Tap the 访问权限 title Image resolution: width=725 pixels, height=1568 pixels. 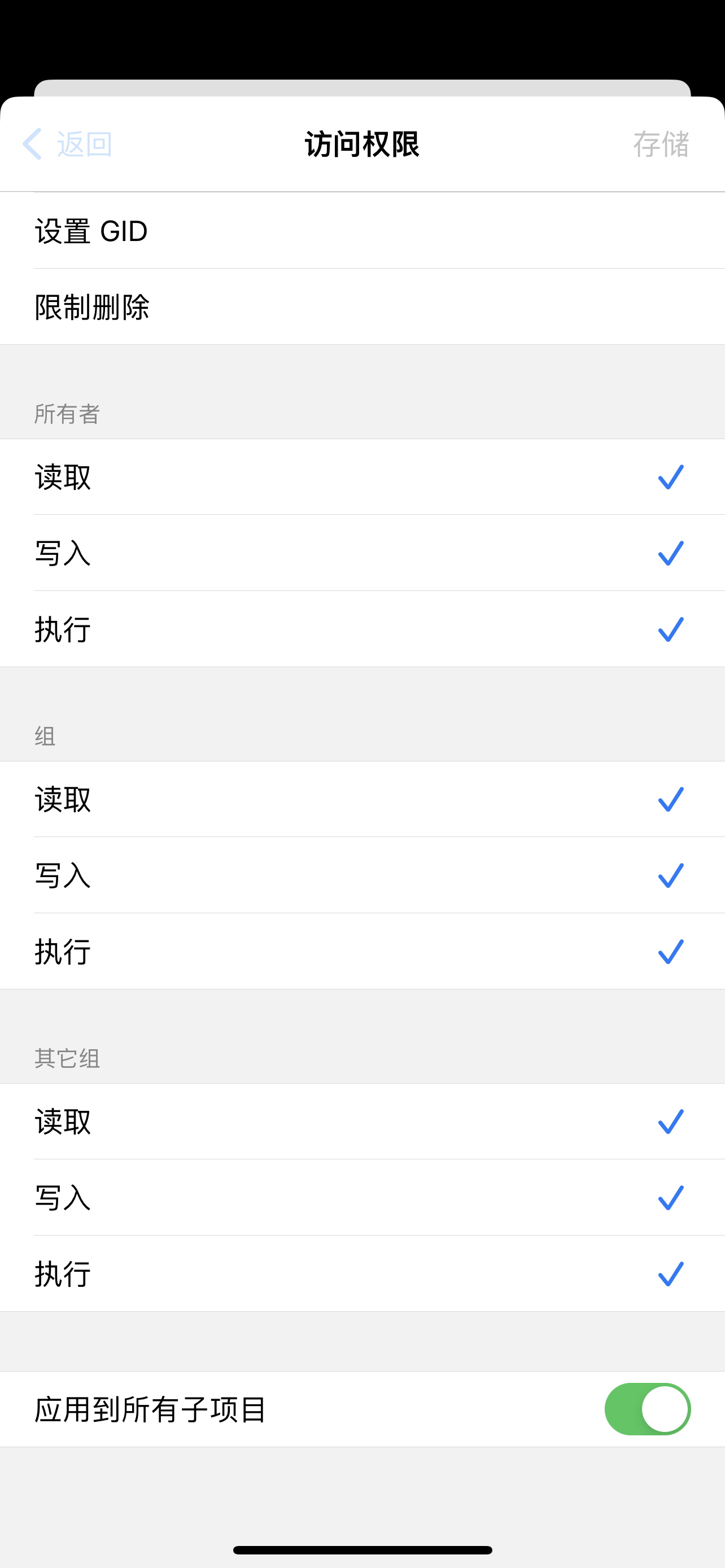pos(362,144)
